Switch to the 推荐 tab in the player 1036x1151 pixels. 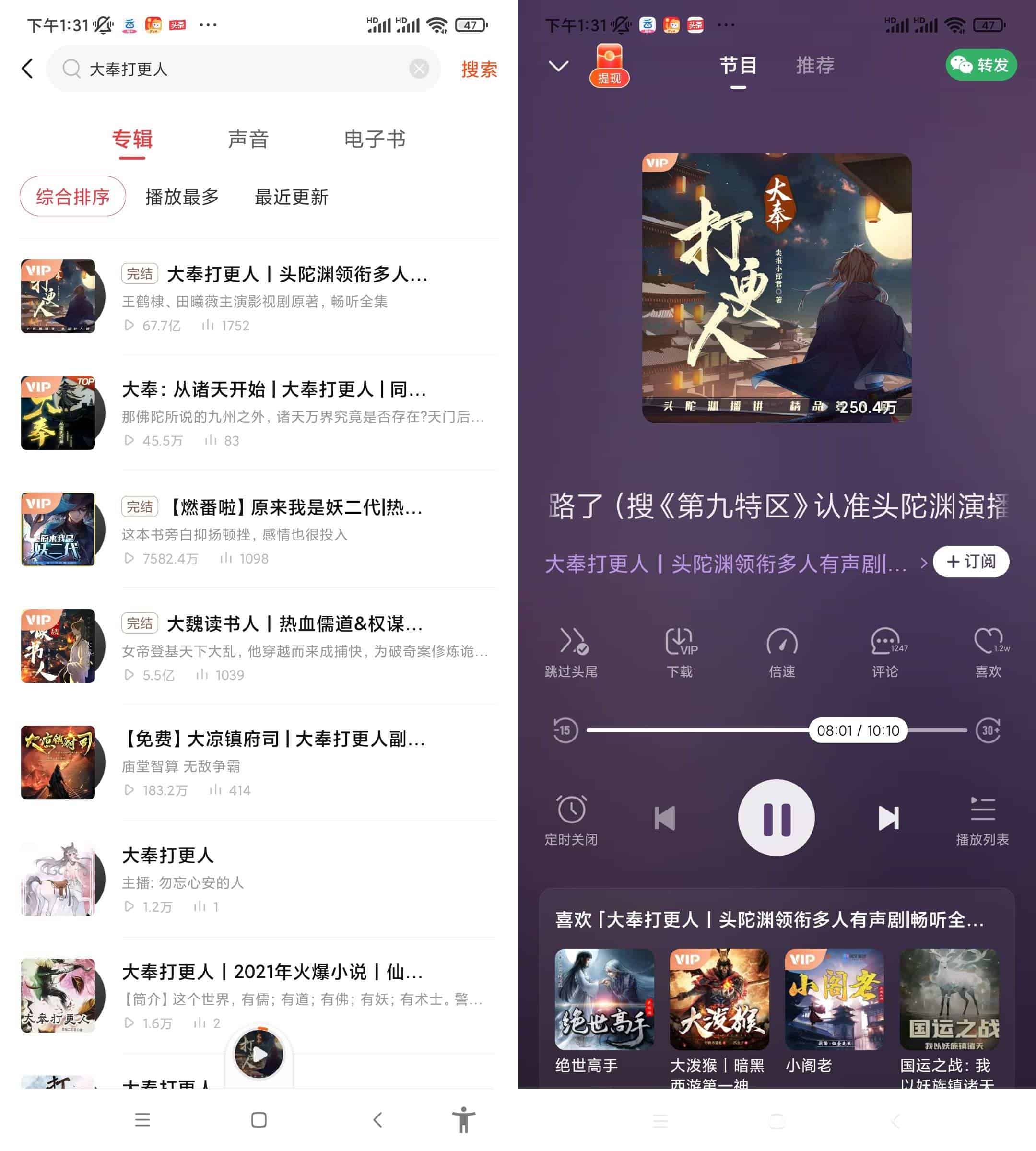(815, 65)
